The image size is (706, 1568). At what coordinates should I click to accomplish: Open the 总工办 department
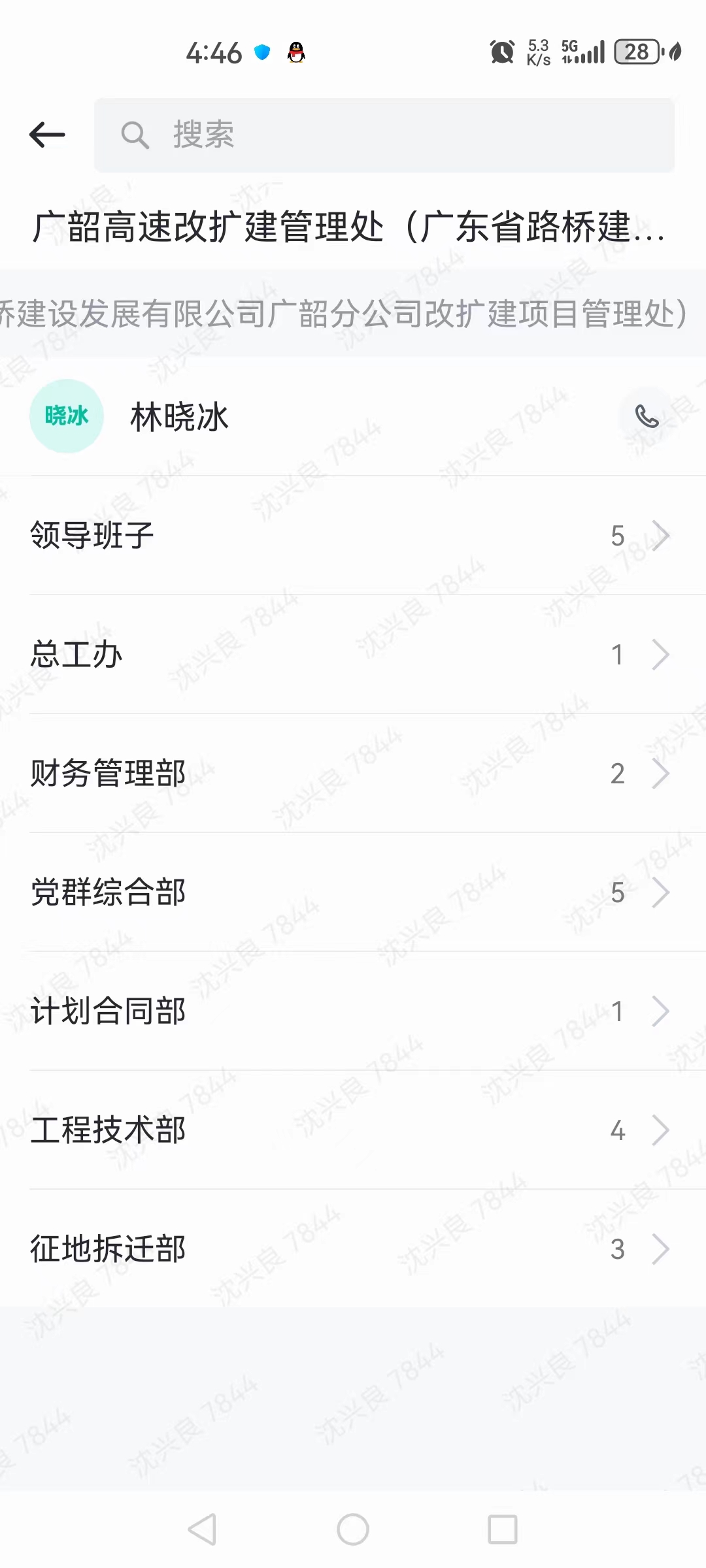click(353, 655)
